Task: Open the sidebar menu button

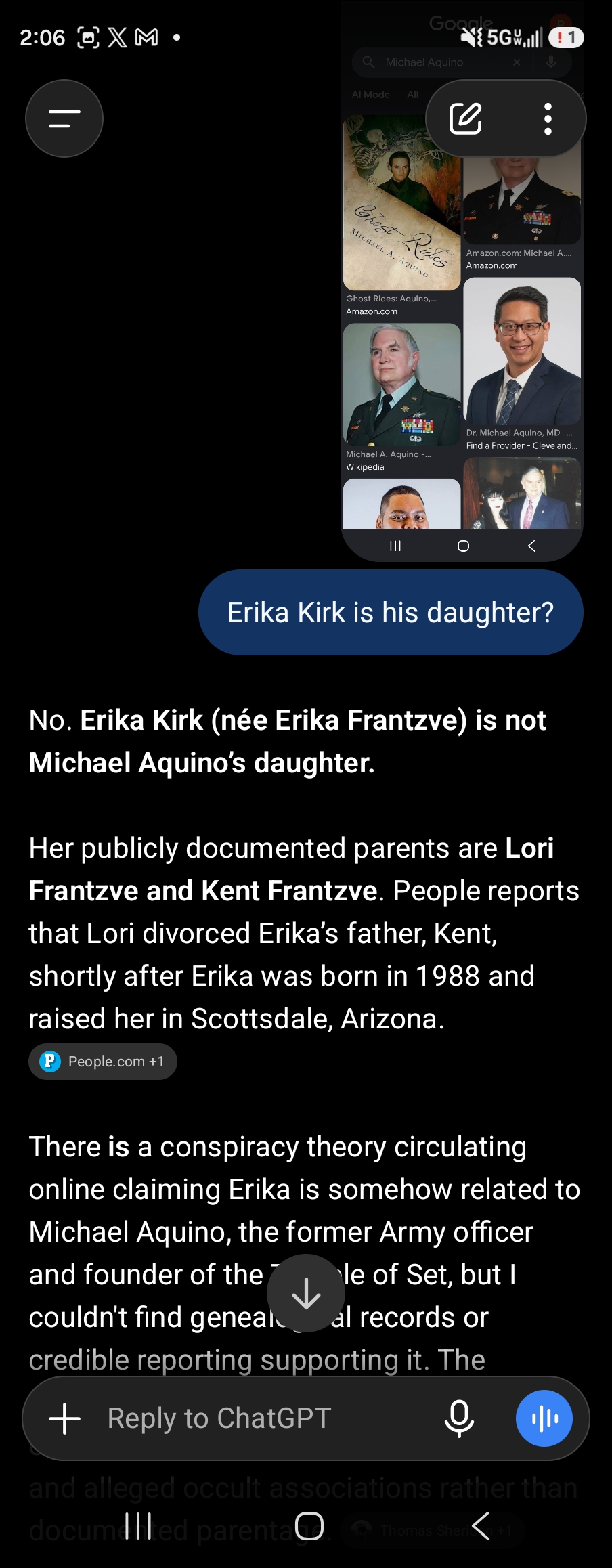Action: click(64, 118)
